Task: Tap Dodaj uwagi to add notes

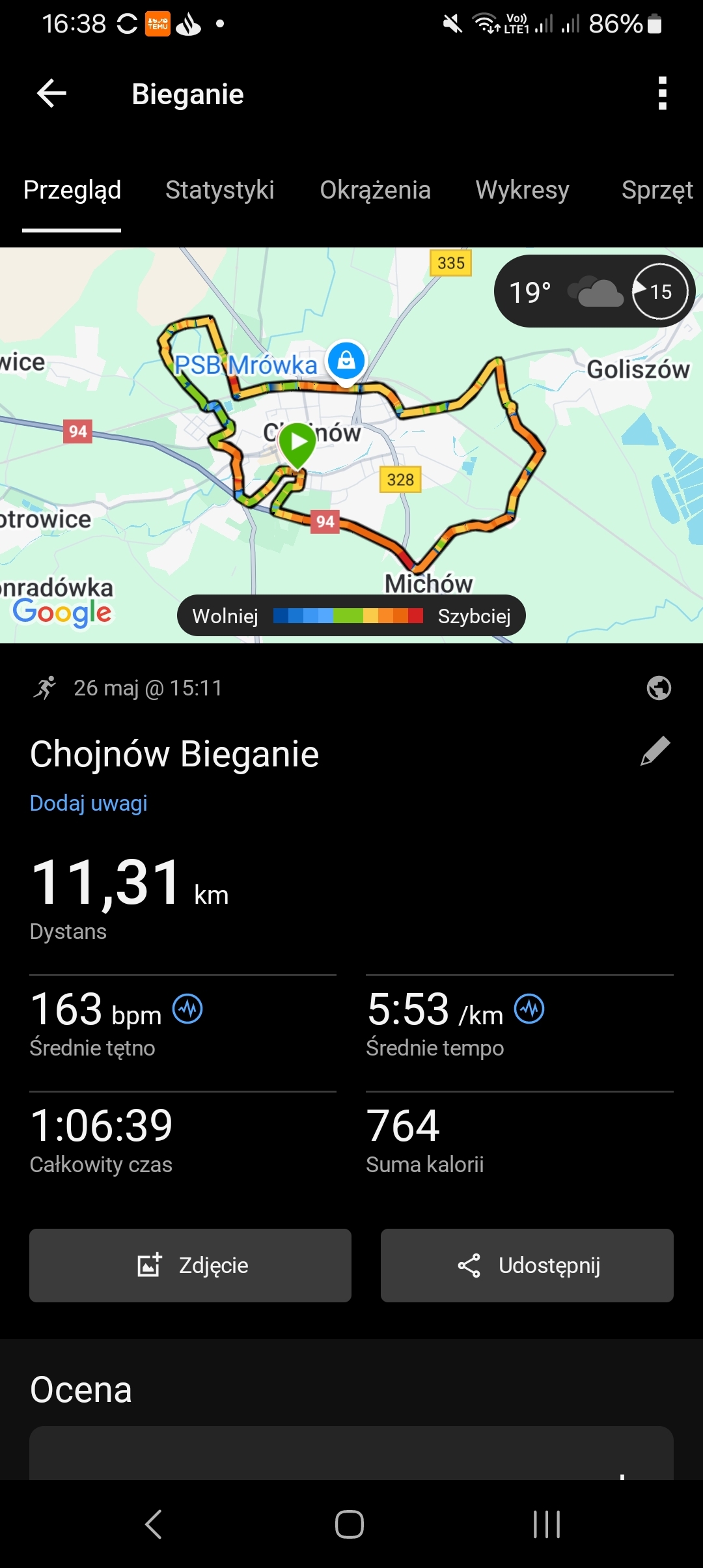Action: pos(89,803)
